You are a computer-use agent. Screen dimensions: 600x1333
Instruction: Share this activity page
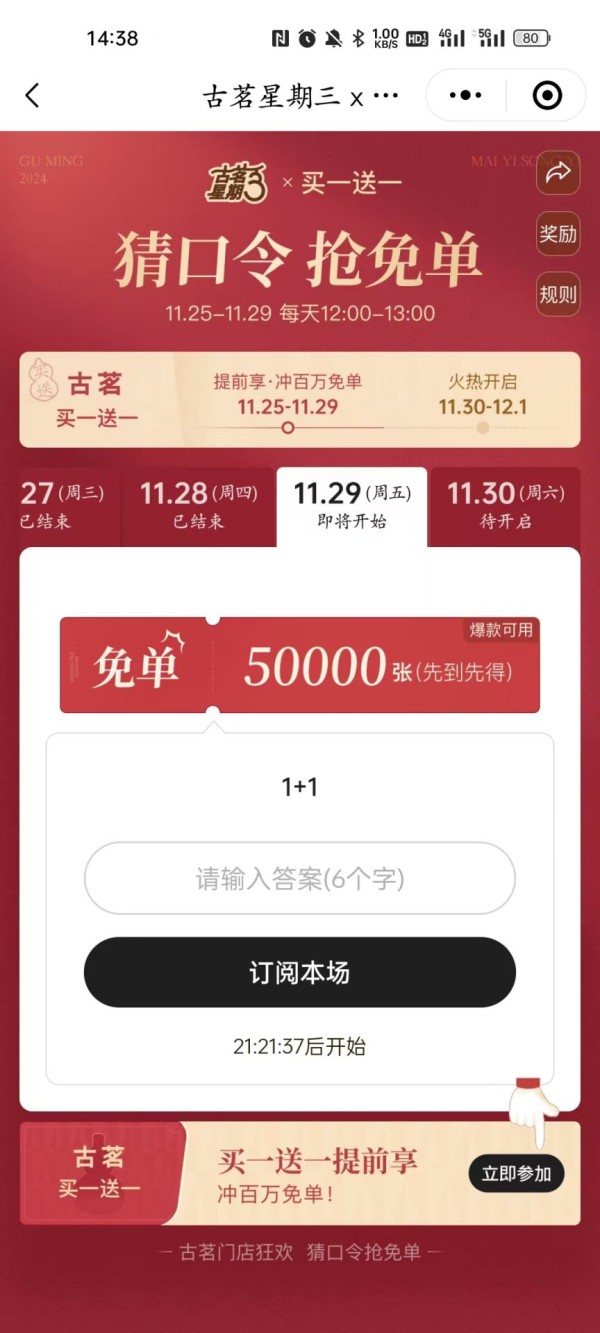tap(558, 172)
